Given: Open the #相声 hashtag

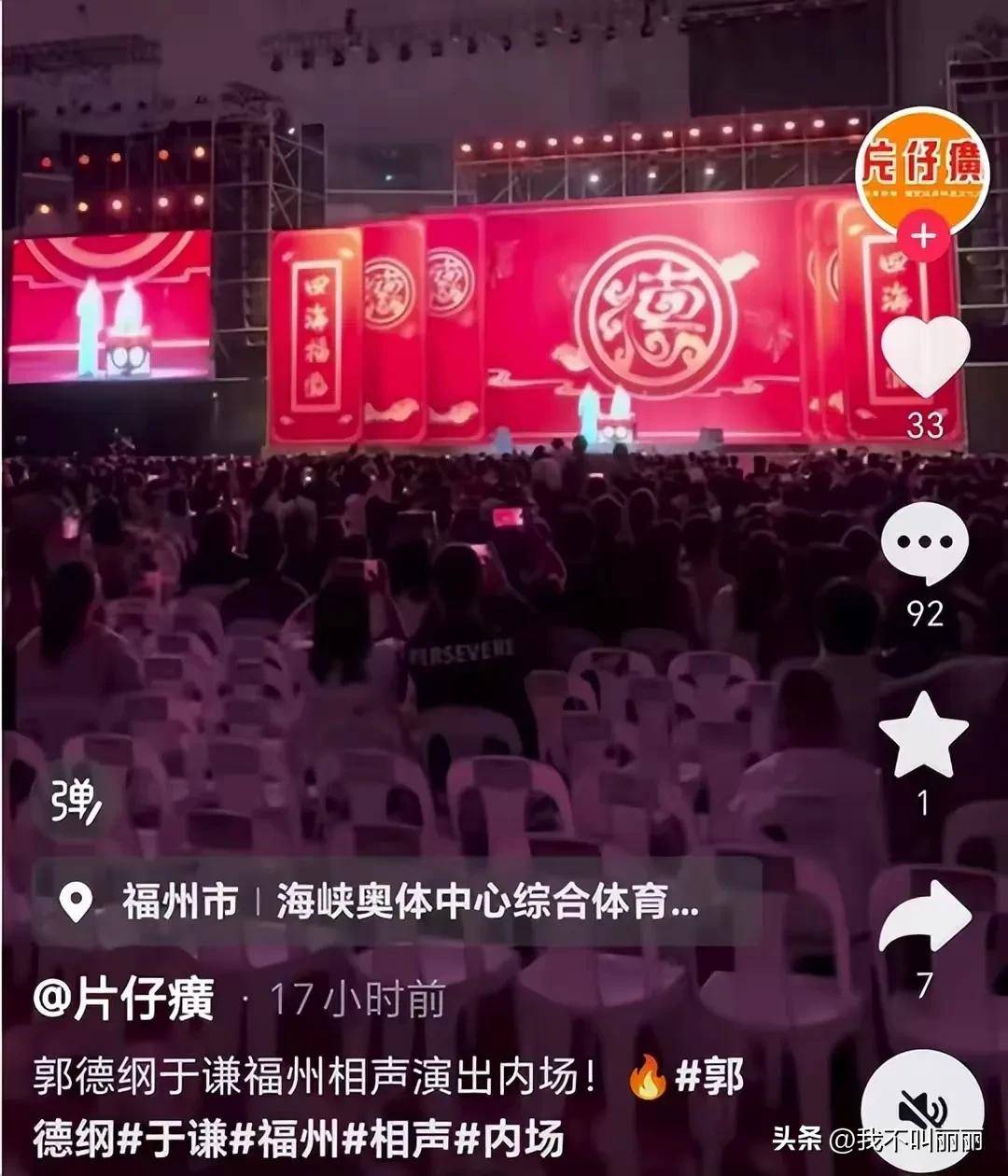Looking at the screenshot, I should 397,1139.
